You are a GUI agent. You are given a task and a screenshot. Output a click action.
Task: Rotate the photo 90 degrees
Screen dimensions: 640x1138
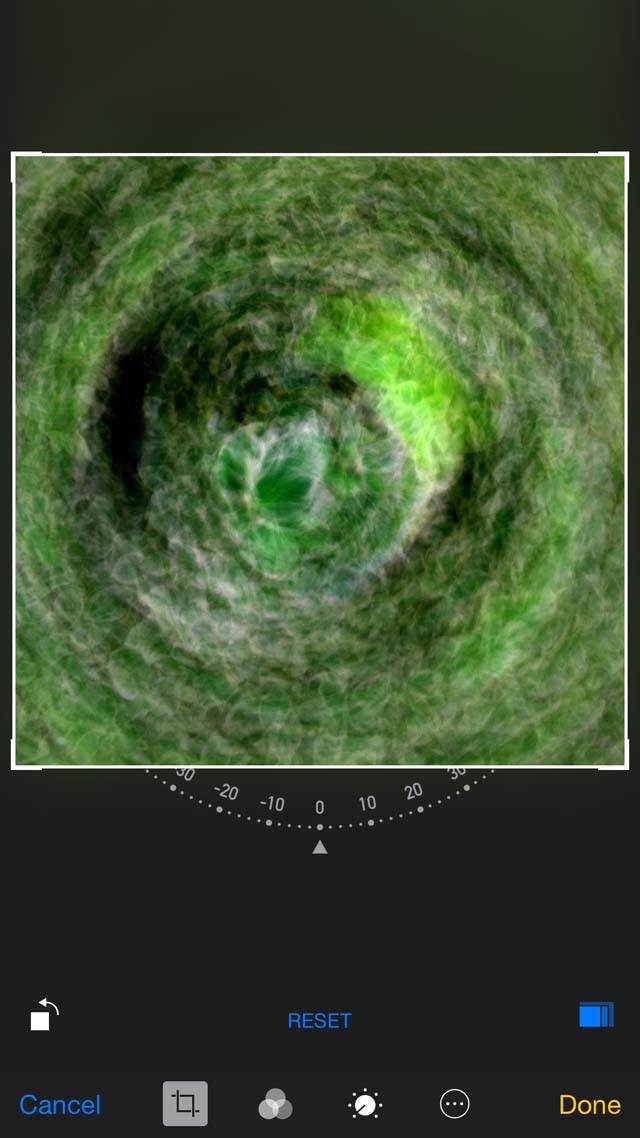(43, 1015)
